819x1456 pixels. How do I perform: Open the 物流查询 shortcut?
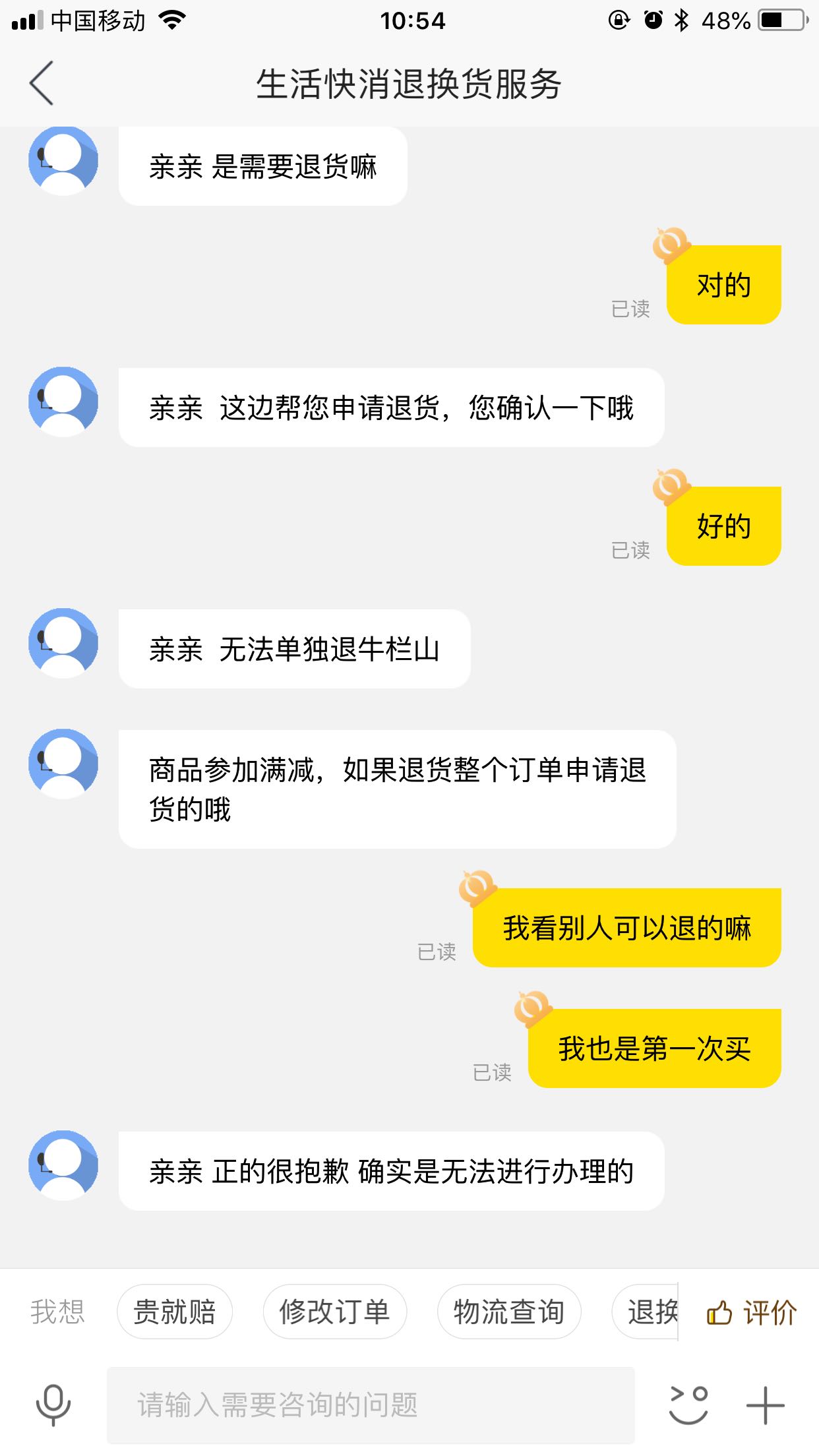tap(509, 1312)
